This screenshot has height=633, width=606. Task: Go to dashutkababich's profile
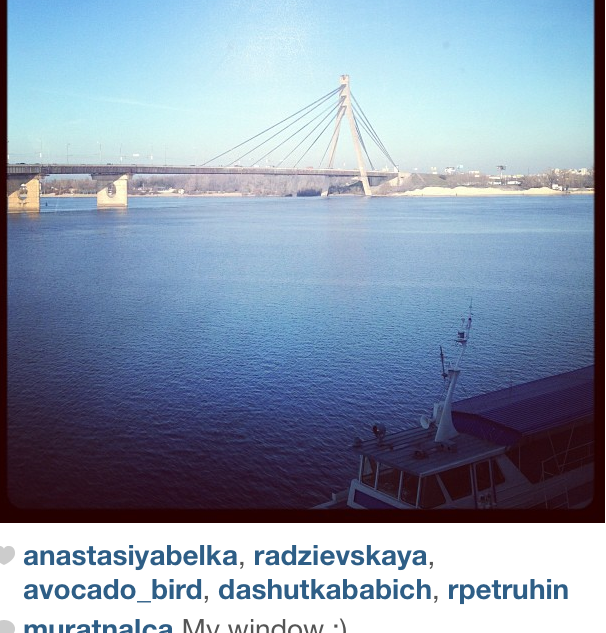tap(325, 590)
